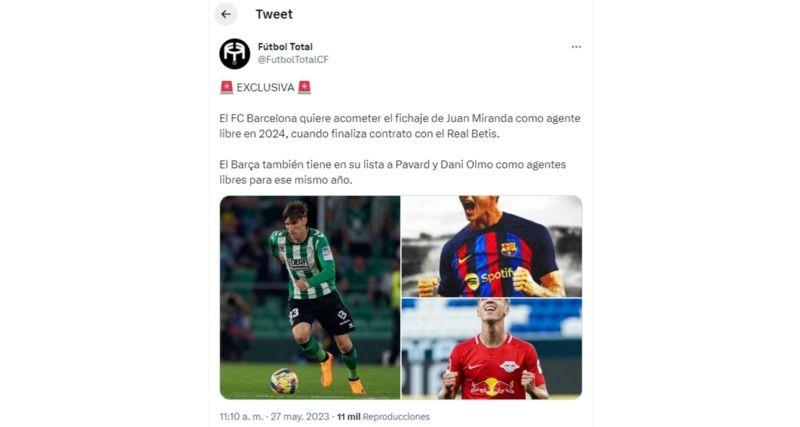View the Betis player photo
The width and height of the screenshot is (800, 427).
310,297
